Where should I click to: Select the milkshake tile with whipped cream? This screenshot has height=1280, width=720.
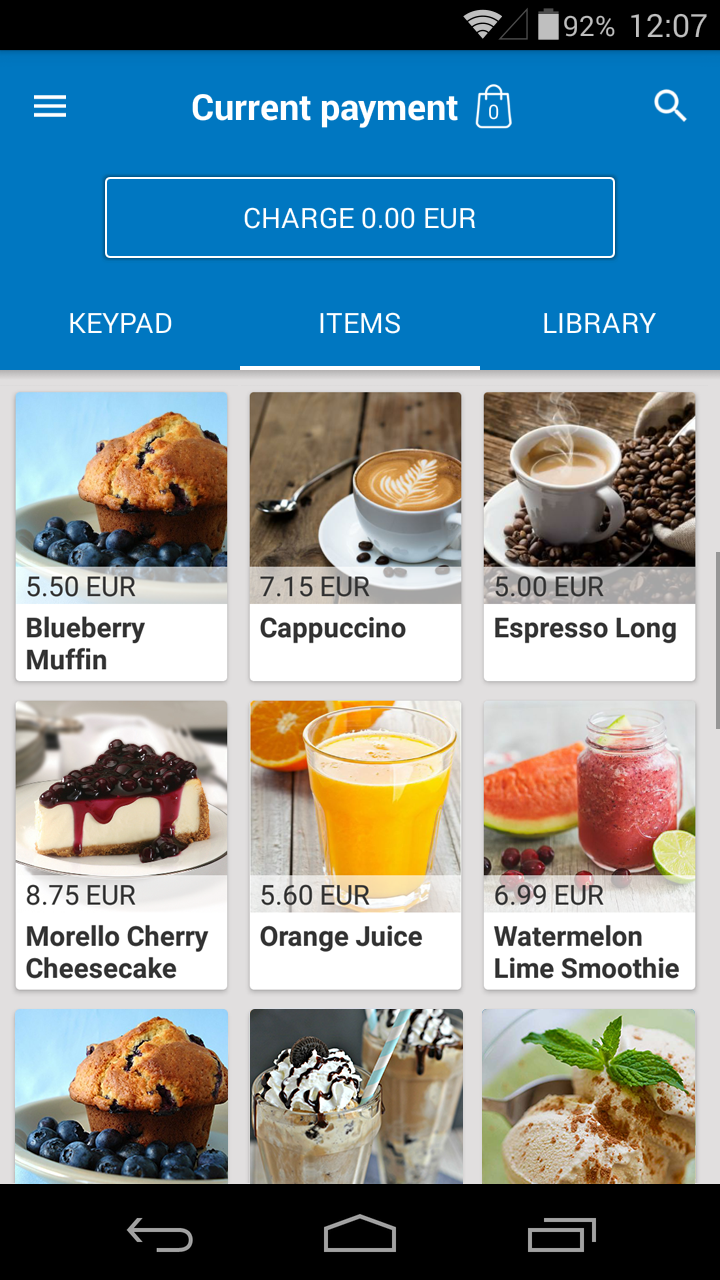355,1100
